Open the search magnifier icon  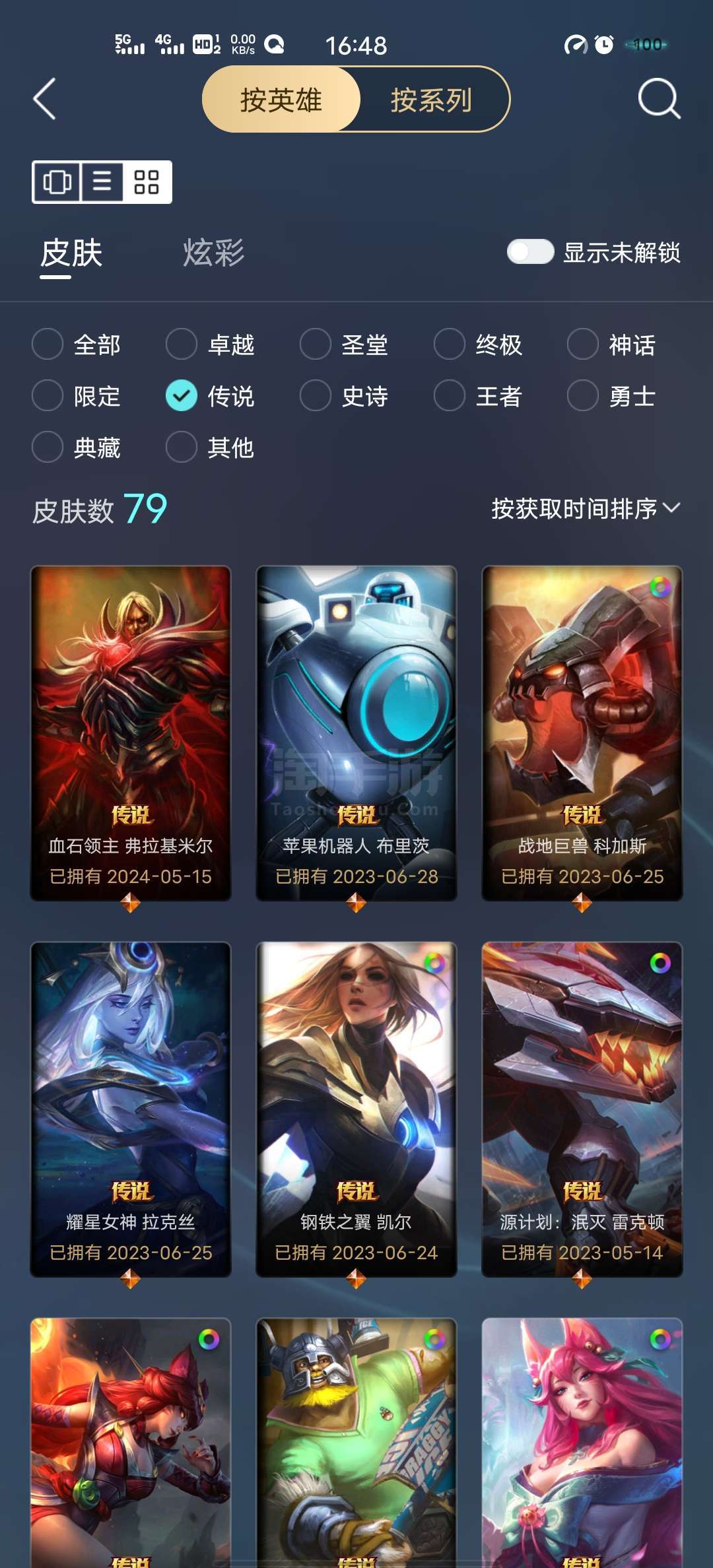[659, 99]
